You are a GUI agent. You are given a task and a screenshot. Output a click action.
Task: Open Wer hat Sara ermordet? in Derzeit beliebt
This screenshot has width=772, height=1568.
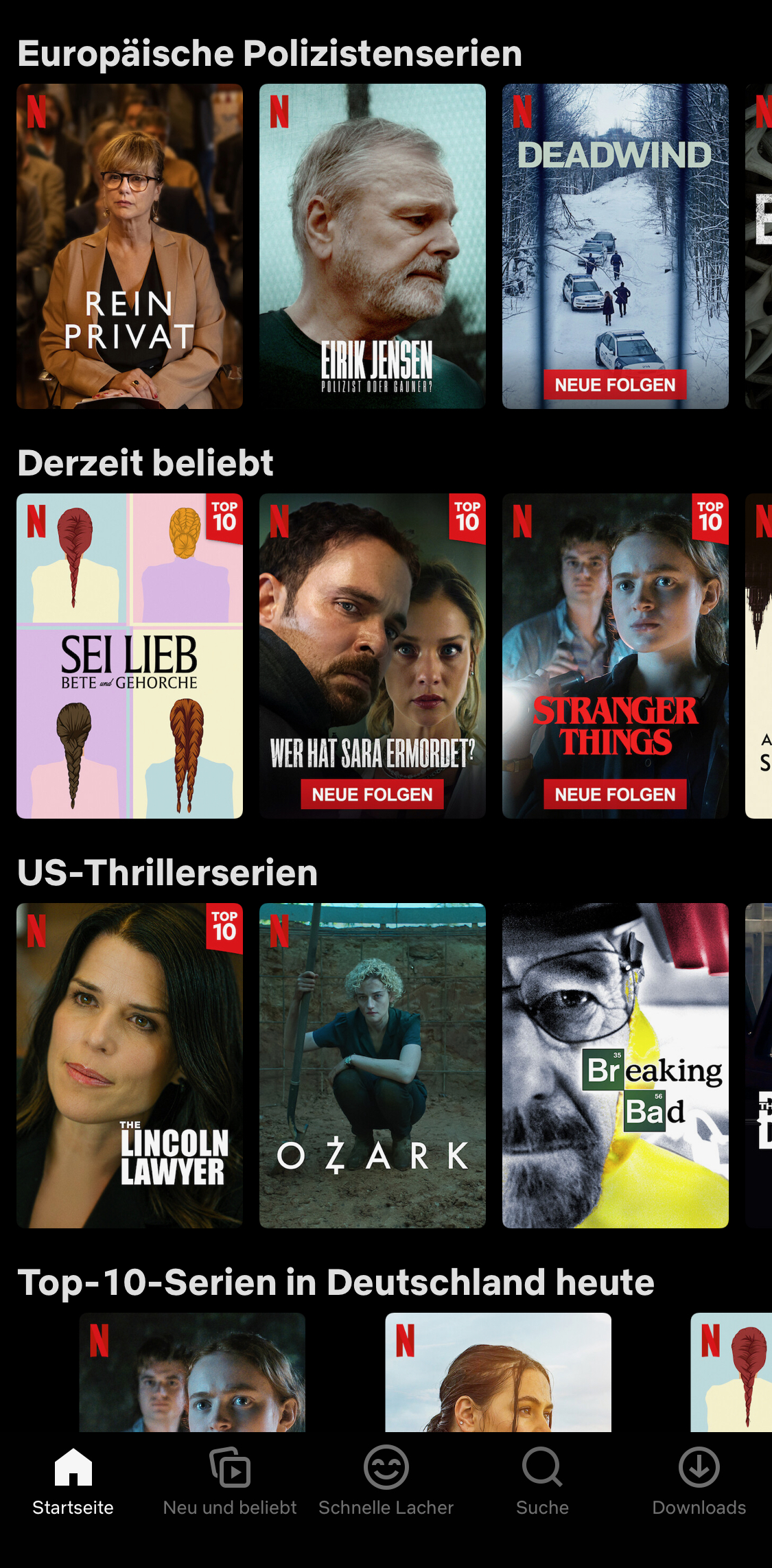(x=373, y=656)
